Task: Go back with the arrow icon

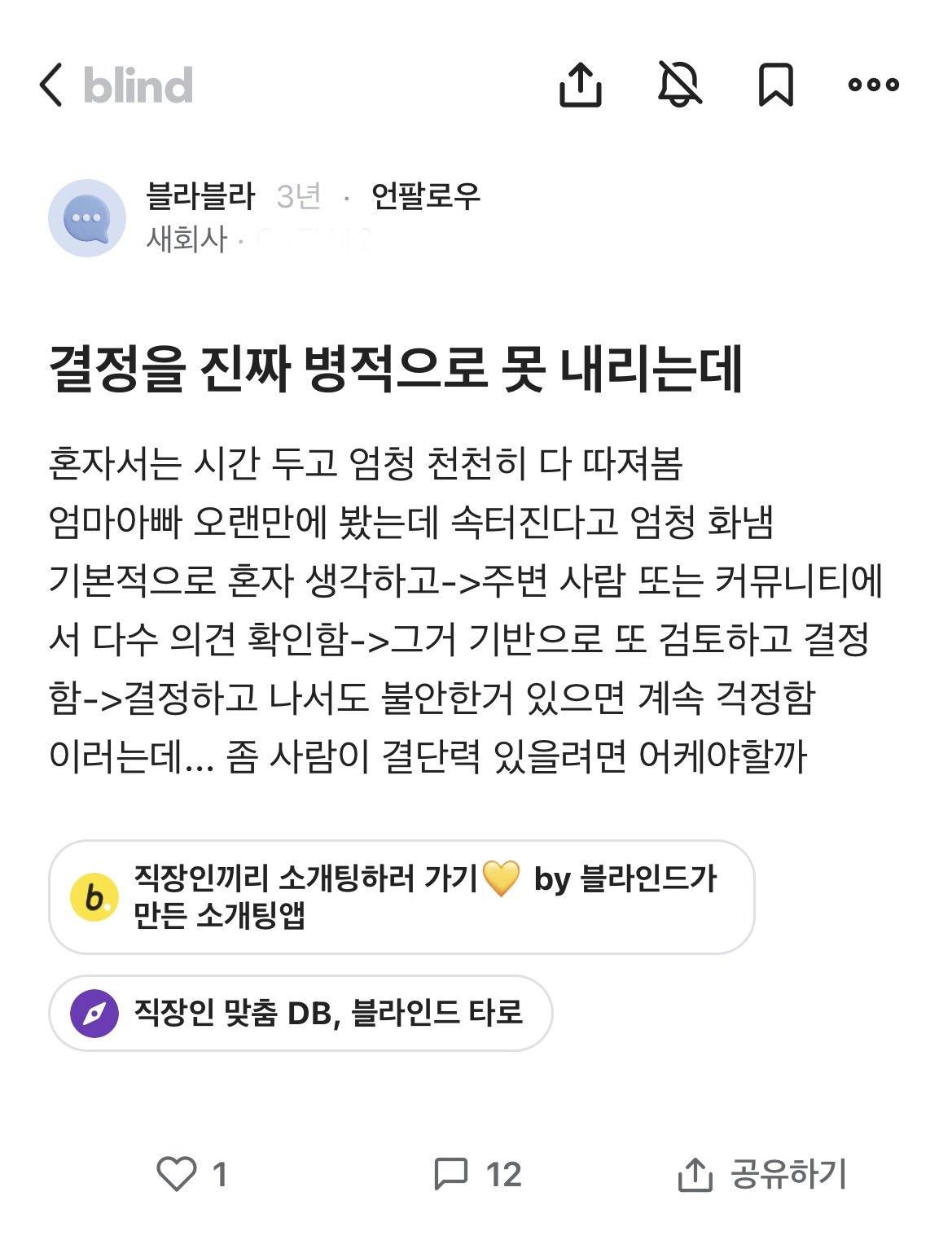Action: 51,85
